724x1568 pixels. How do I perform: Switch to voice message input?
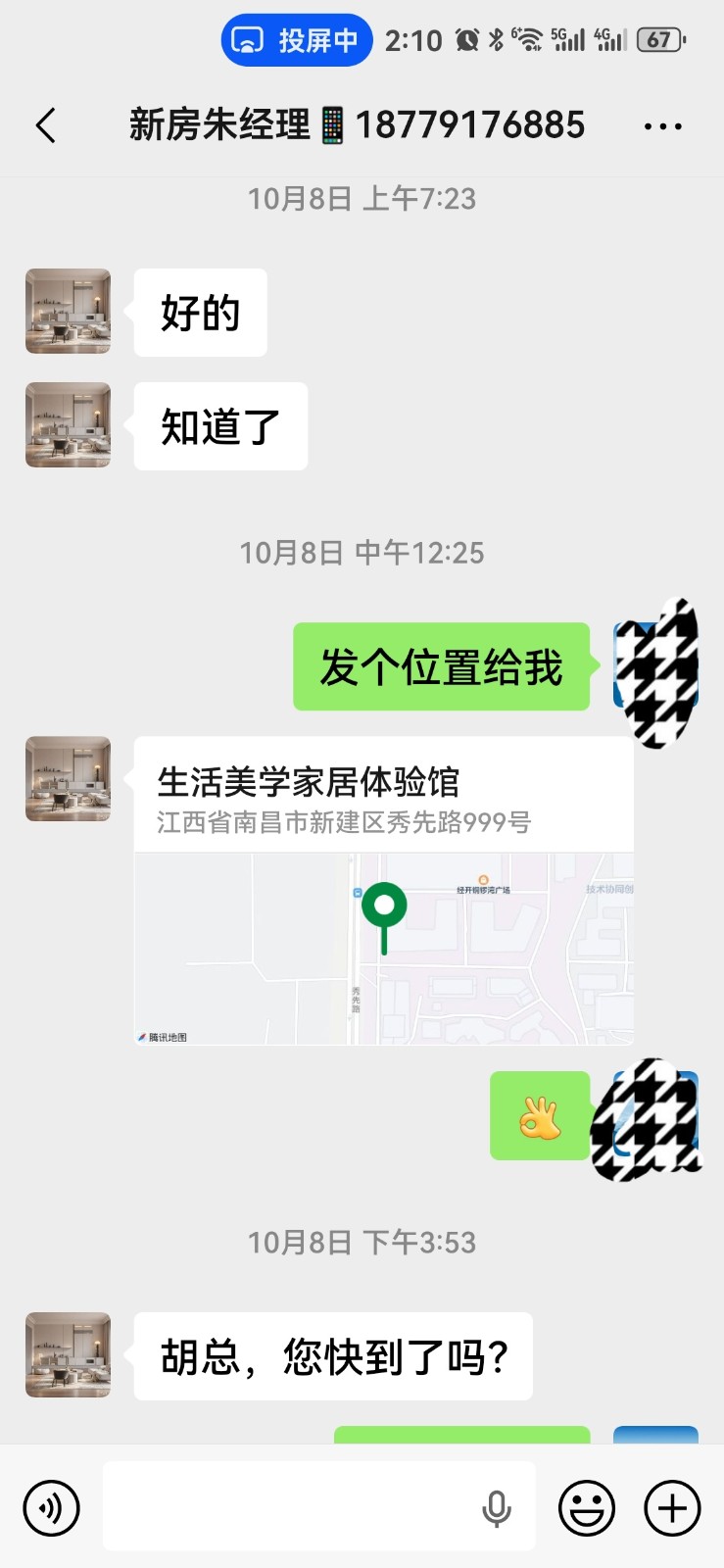51,1507
